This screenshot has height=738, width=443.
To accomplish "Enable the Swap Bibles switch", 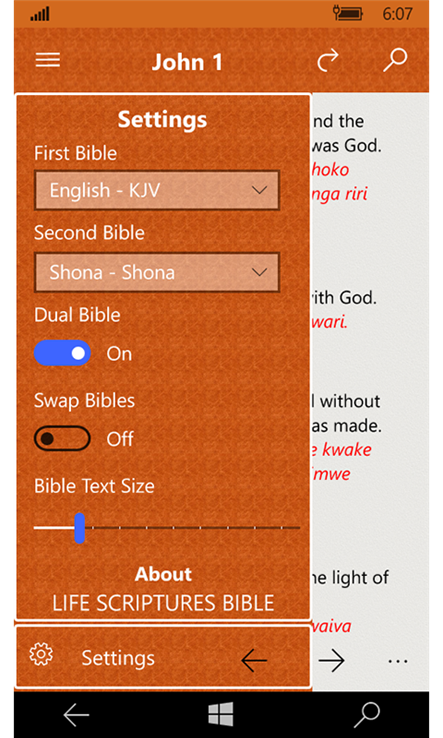I will pos(62,439).
